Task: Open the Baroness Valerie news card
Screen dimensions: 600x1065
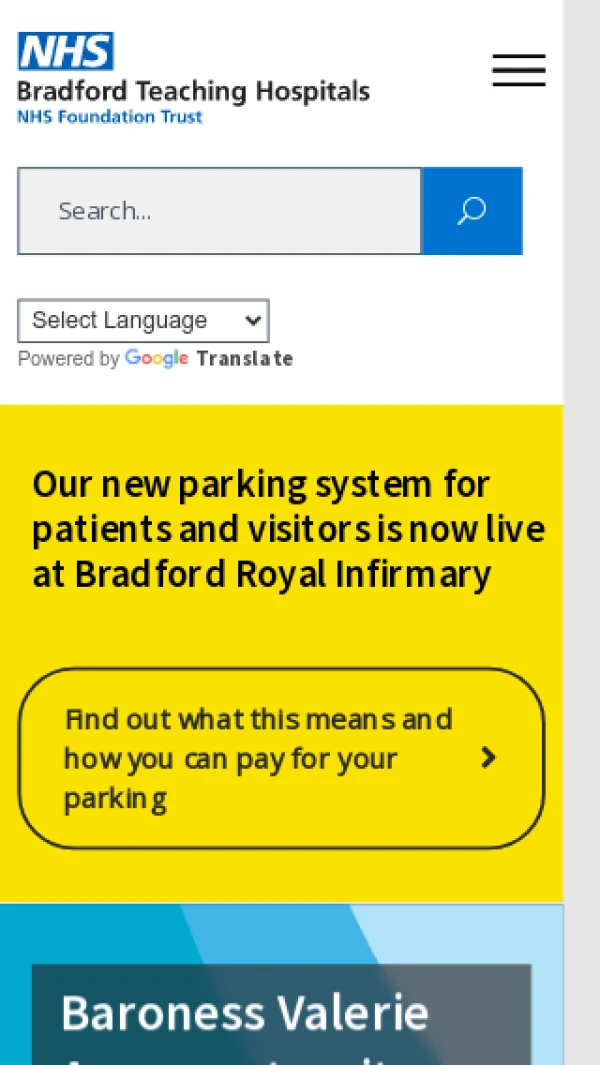Action: [x=281, y=1012]
